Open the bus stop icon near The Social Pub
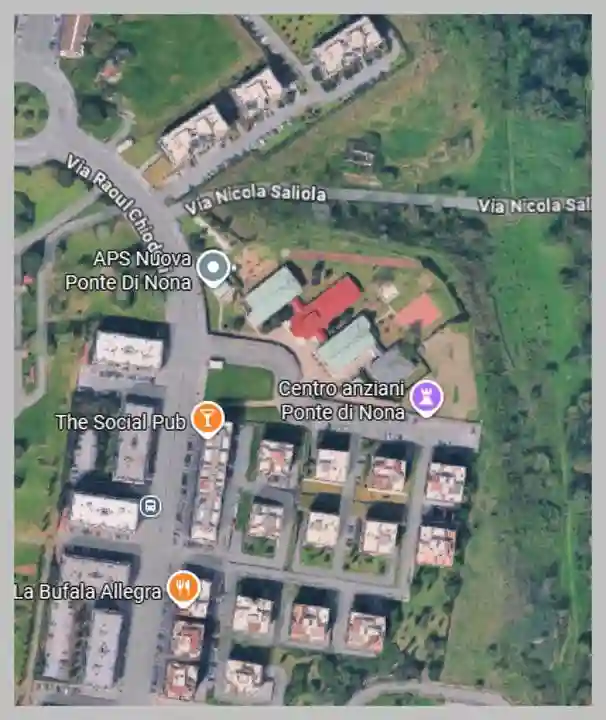 [151, 506]
